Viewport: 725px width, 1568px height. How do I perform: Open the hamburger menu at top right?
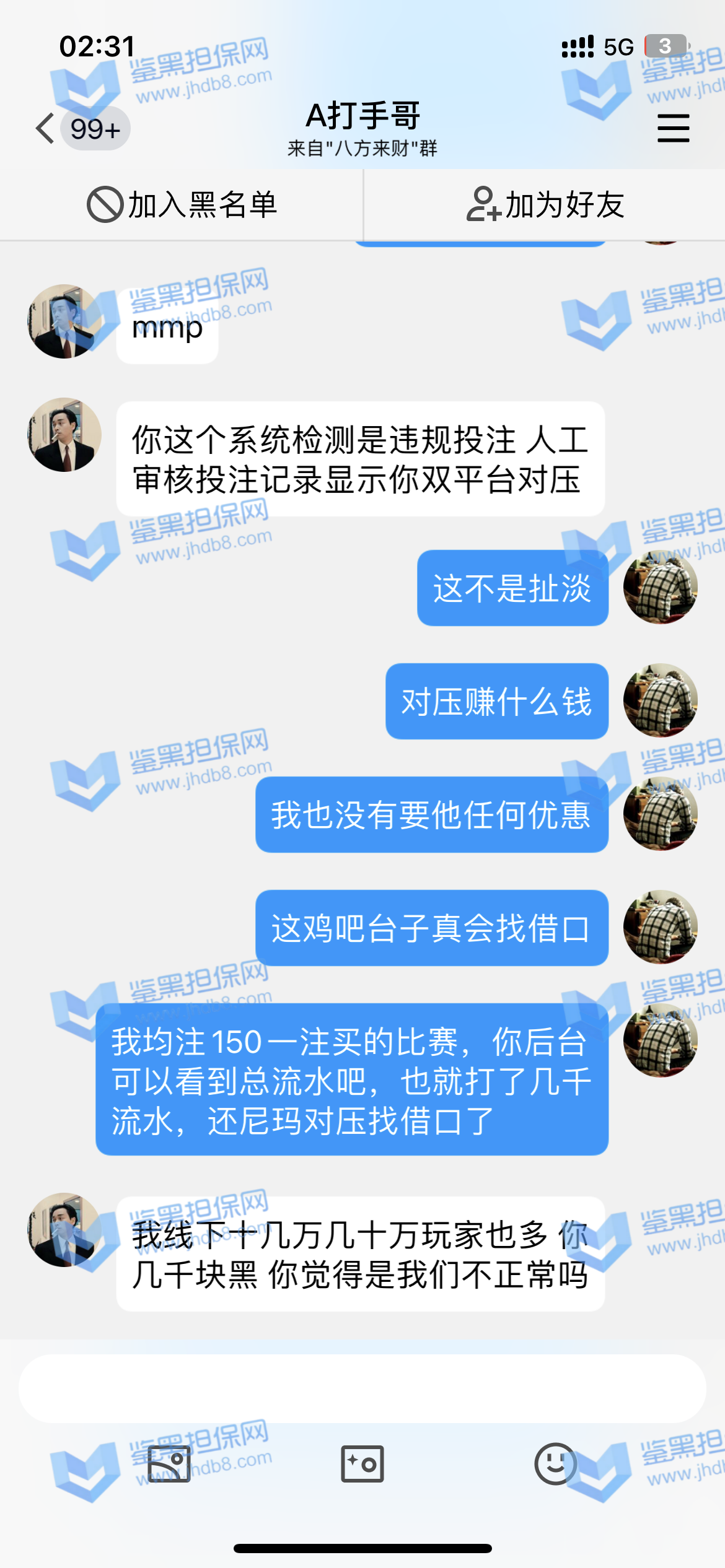(673, 128)
